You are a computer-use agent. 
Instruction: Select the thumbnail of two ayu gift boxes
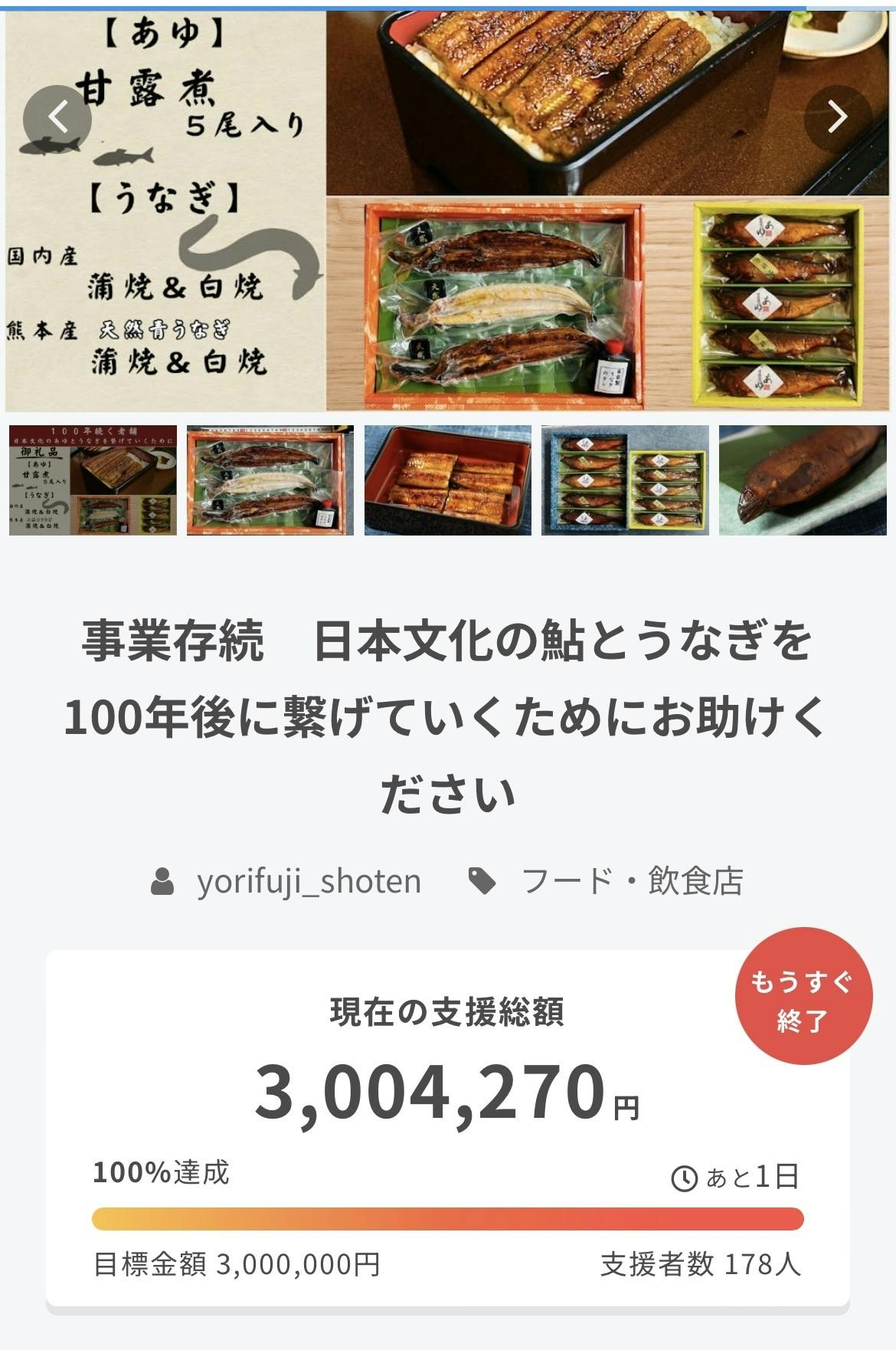(625, 480)
